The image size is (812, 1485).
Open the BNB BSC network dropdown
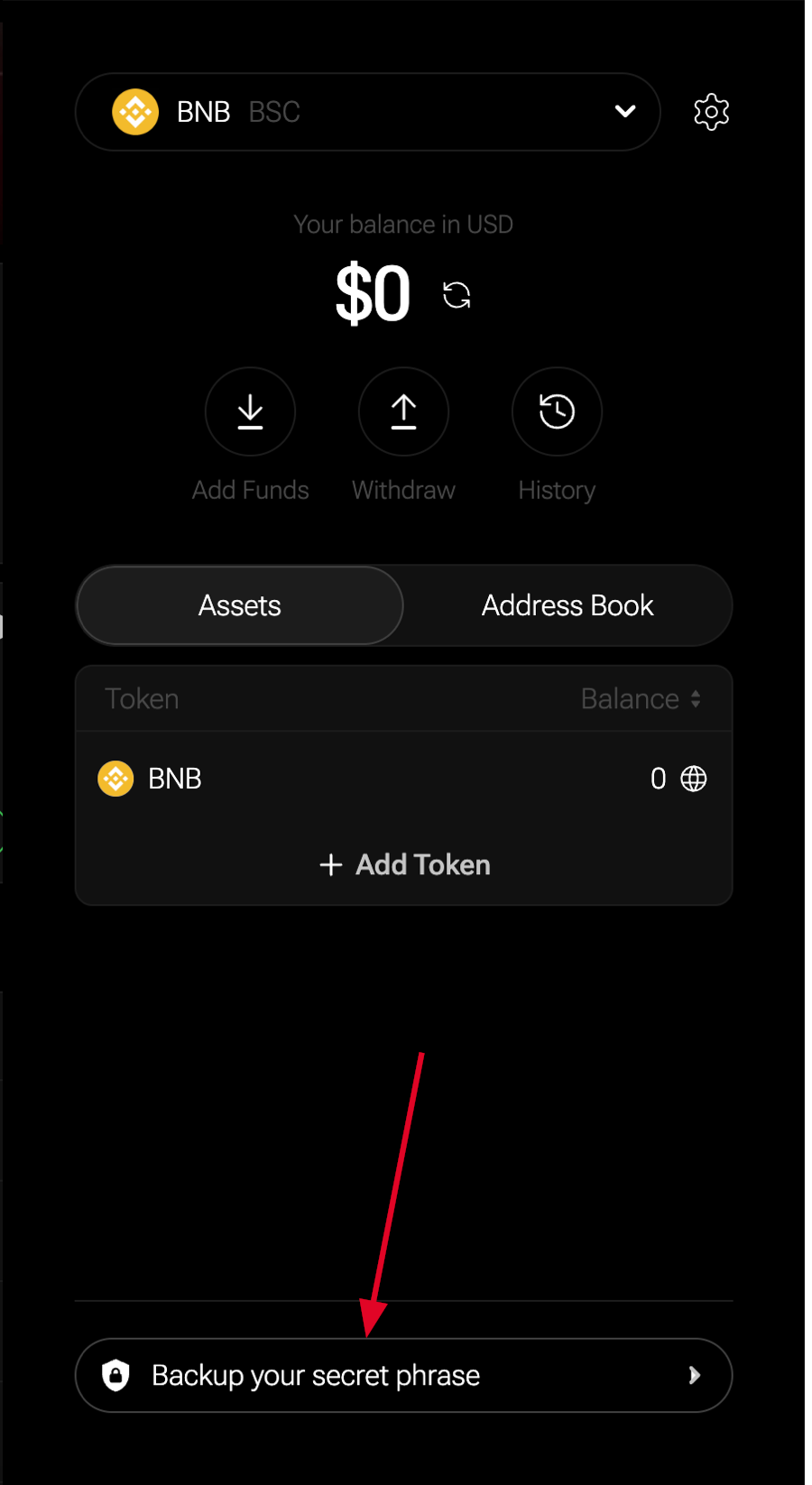point(368,112)
